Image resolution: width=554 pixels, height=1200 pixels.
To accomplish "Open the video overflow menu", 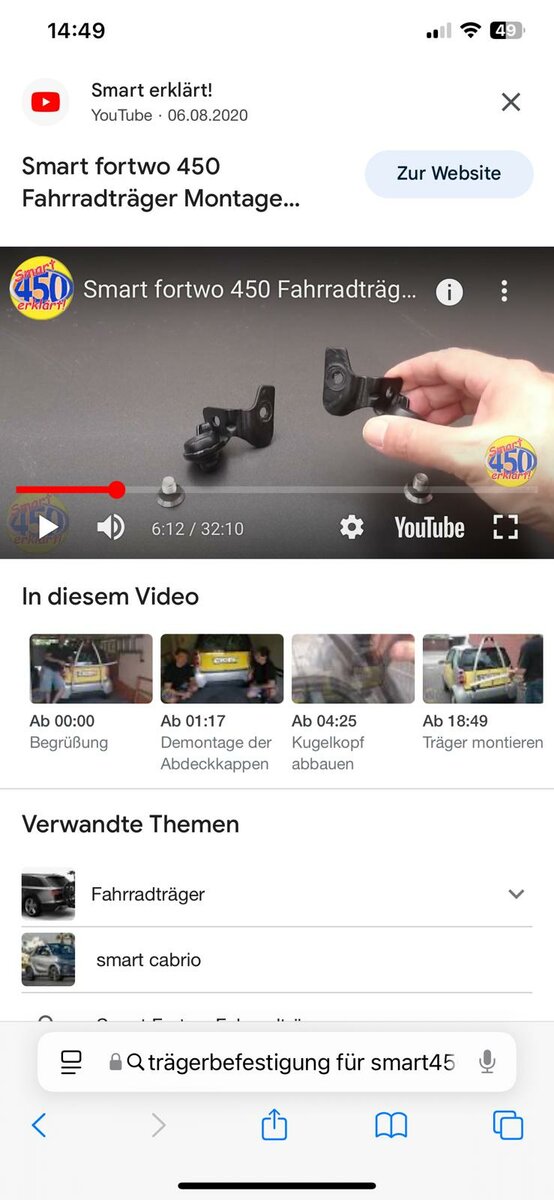I will coord(504,291).
